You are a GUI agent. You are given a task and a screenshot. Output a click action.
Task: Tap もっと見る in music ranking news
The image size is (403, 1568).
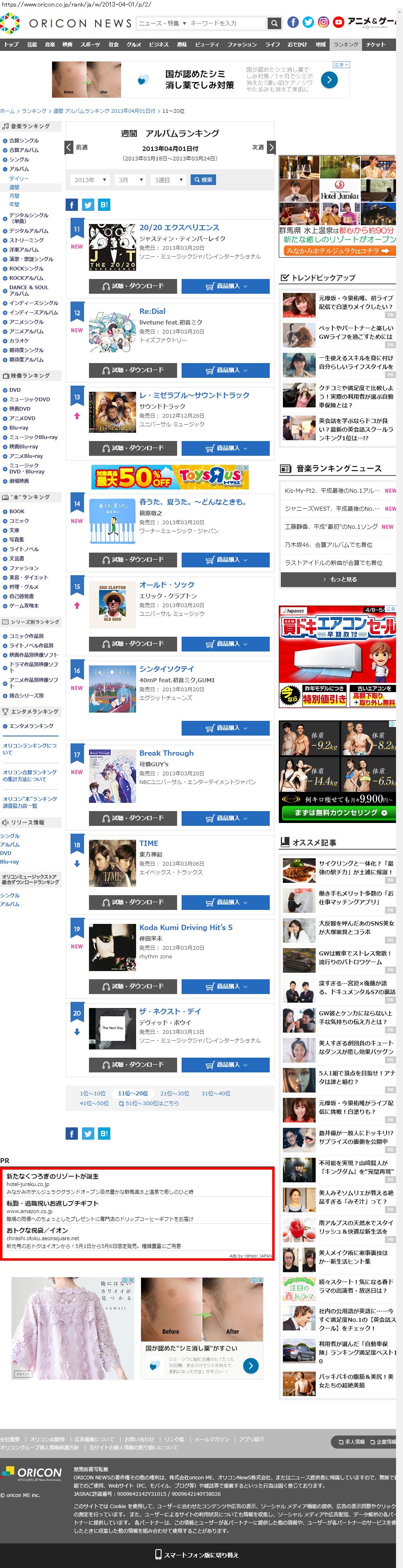pyautogui.click(x=338, y=579)
